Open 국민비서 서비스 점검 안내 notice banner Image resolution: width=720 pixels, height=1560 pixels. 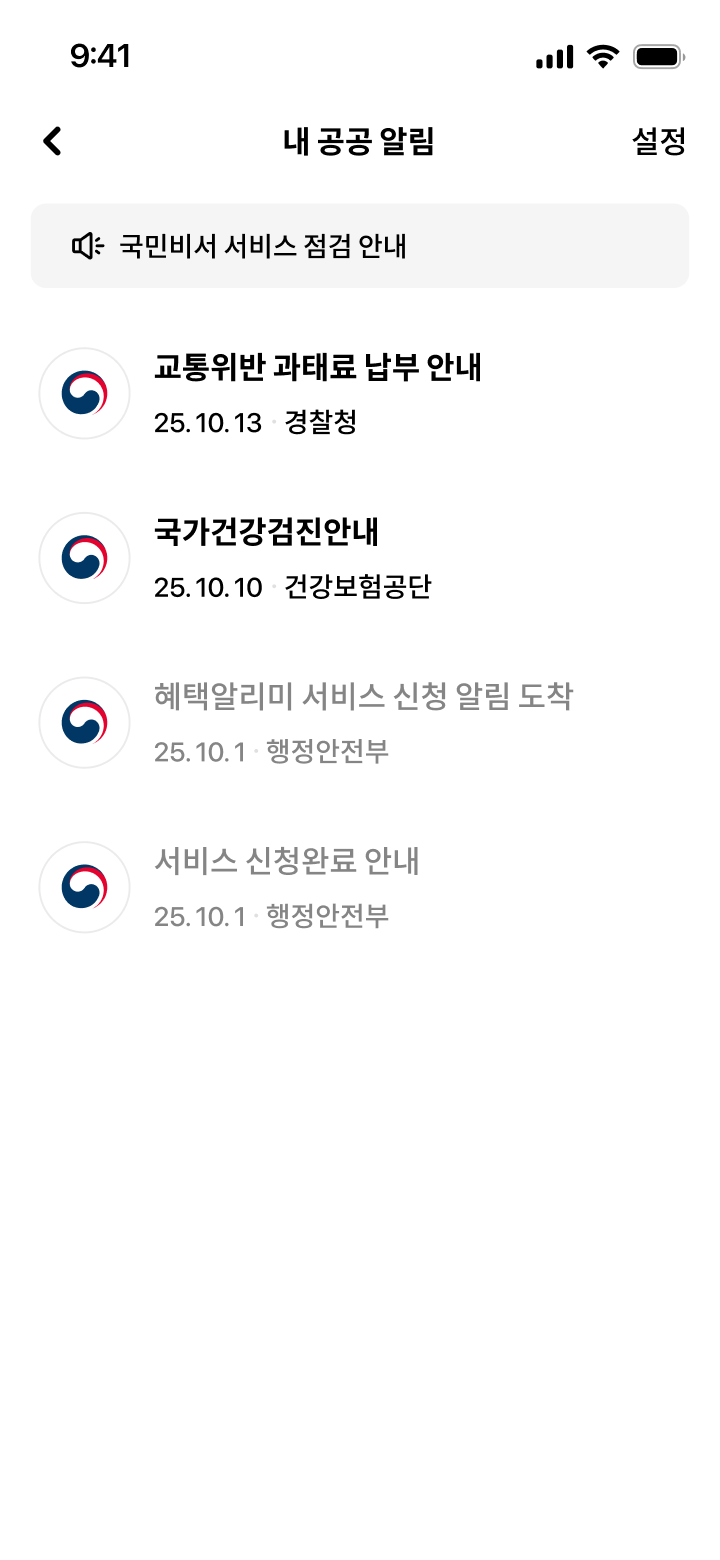click(360, 246)
